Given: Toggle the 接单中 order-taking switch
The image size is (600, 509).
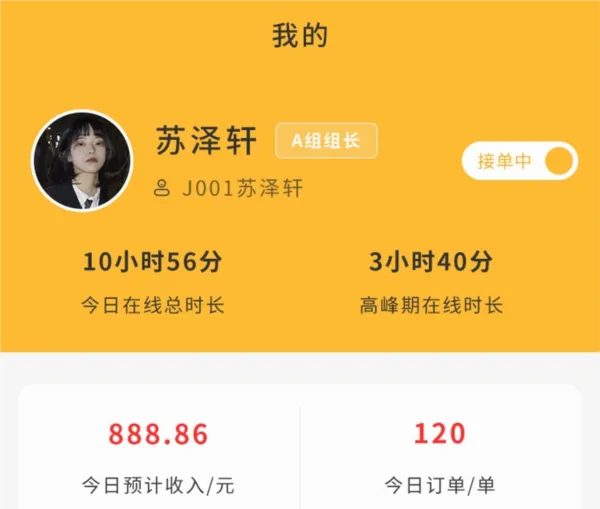Looking at the screenshot, I should pyautogui.click(x=519, y=161).
